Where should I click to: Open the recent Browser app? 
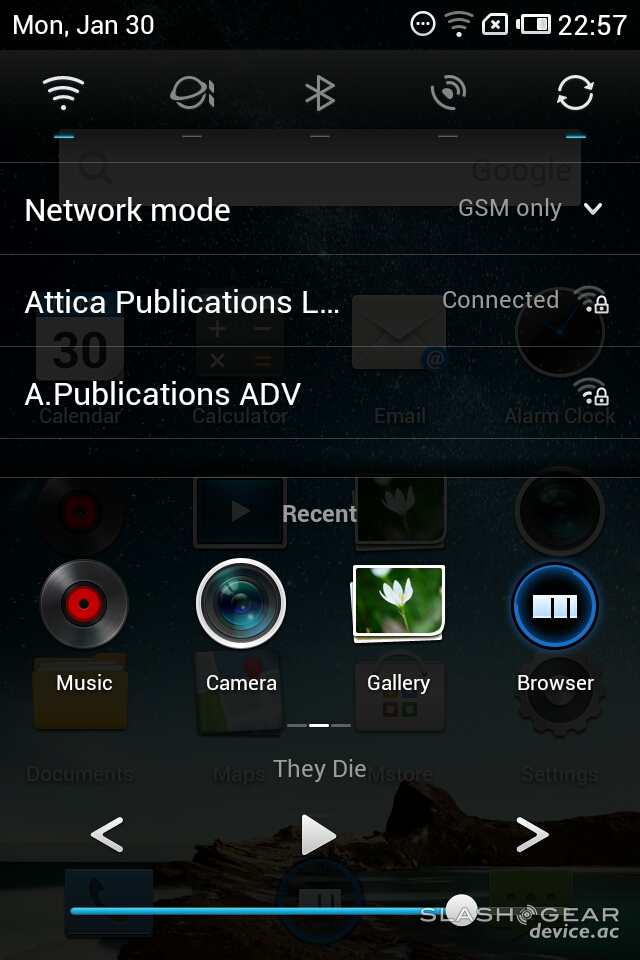[555, 605]
